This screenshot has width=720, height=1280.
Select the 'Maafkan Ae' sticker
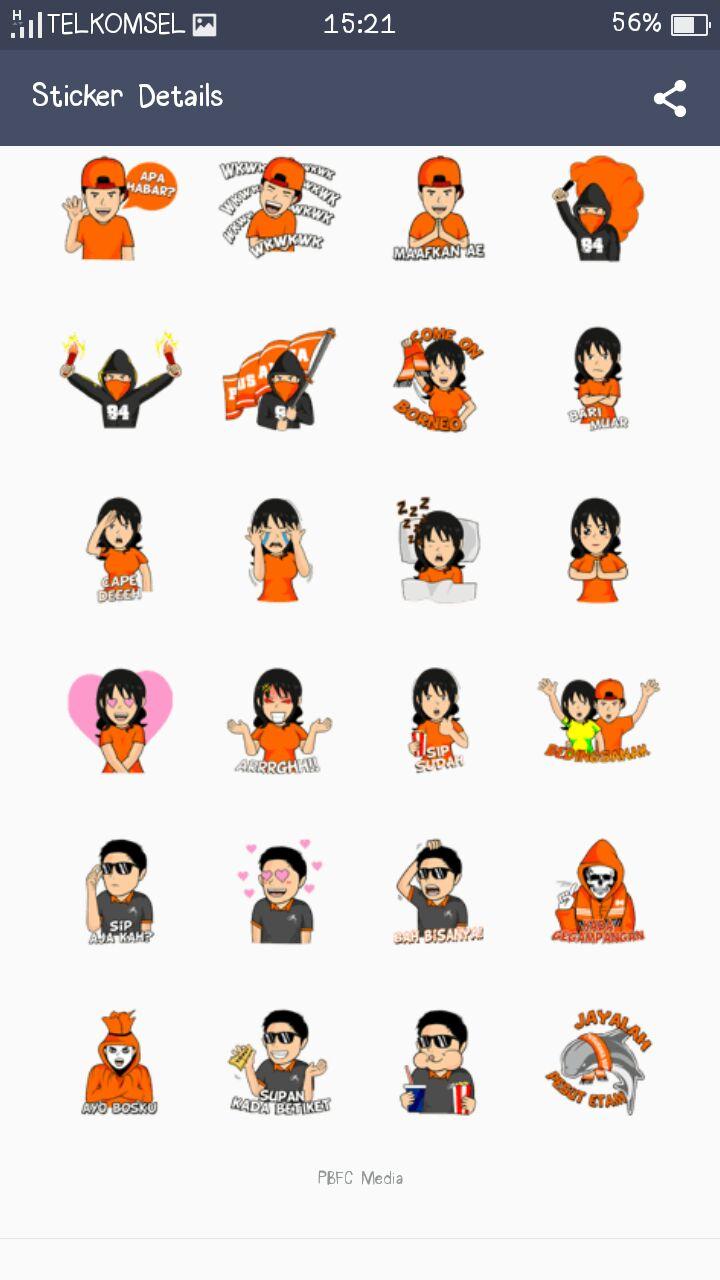coord(439,208)
